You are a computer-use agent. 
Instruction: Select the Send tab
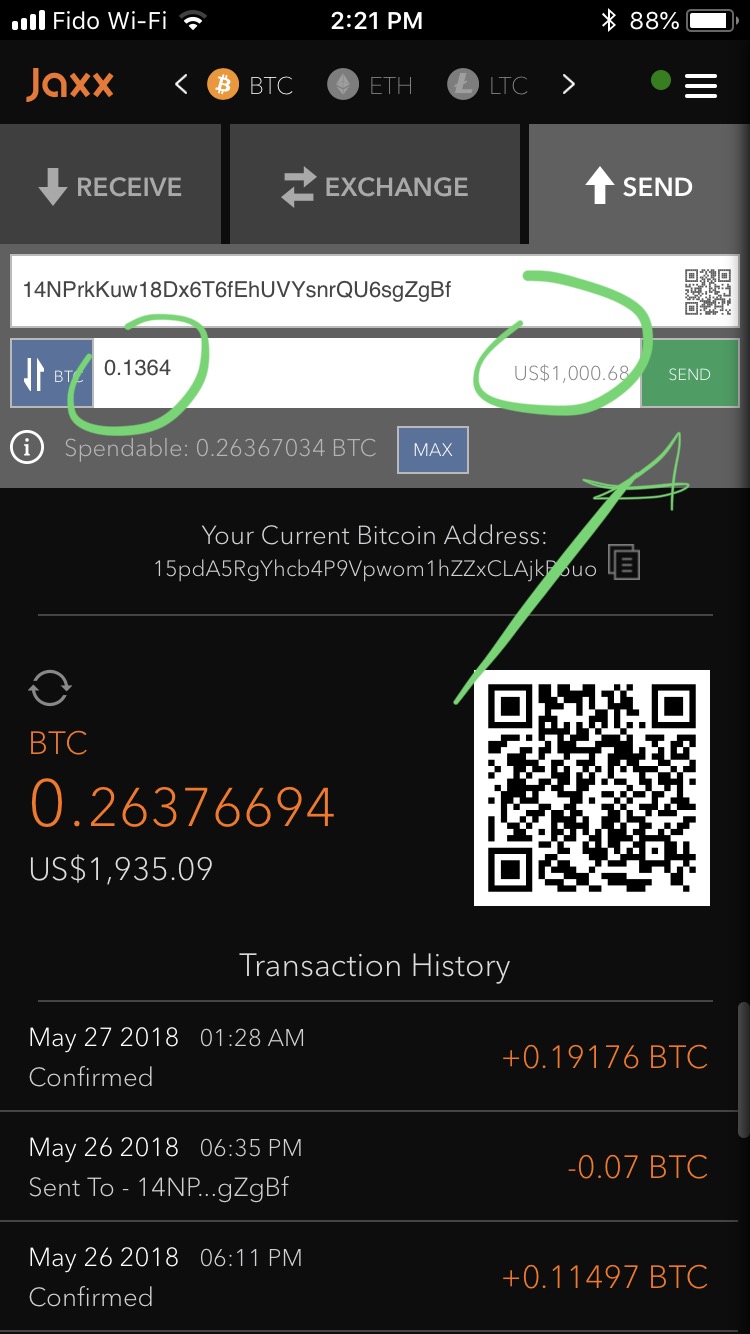pos(640,187)
